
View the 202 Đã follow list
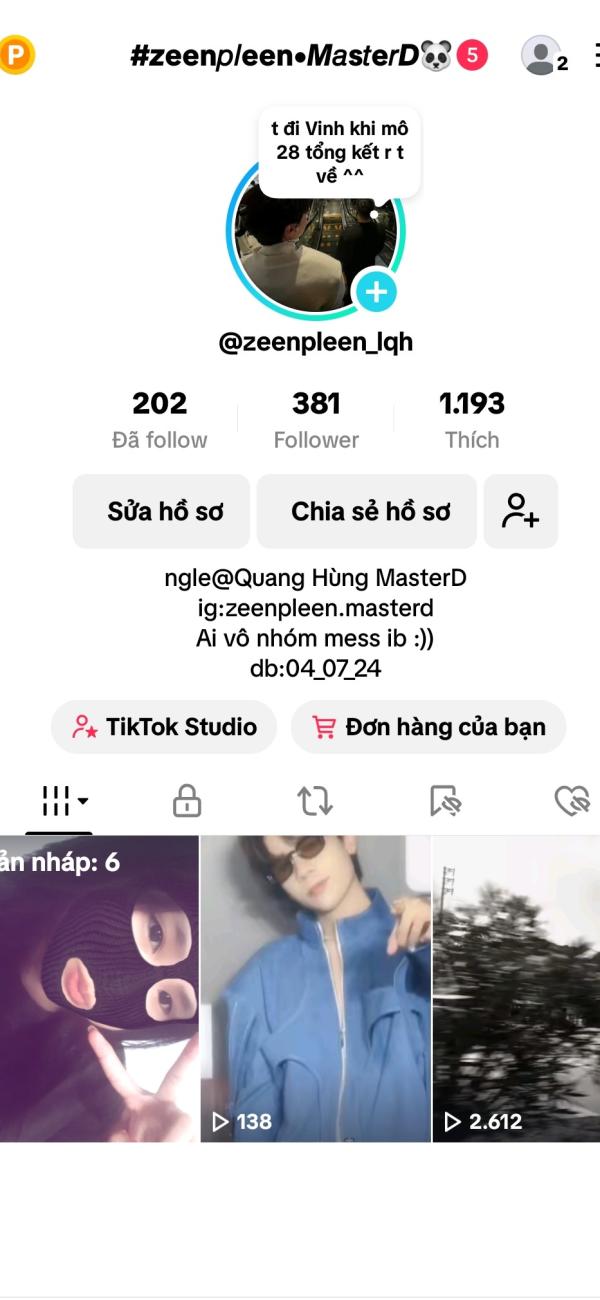point(160,420)
